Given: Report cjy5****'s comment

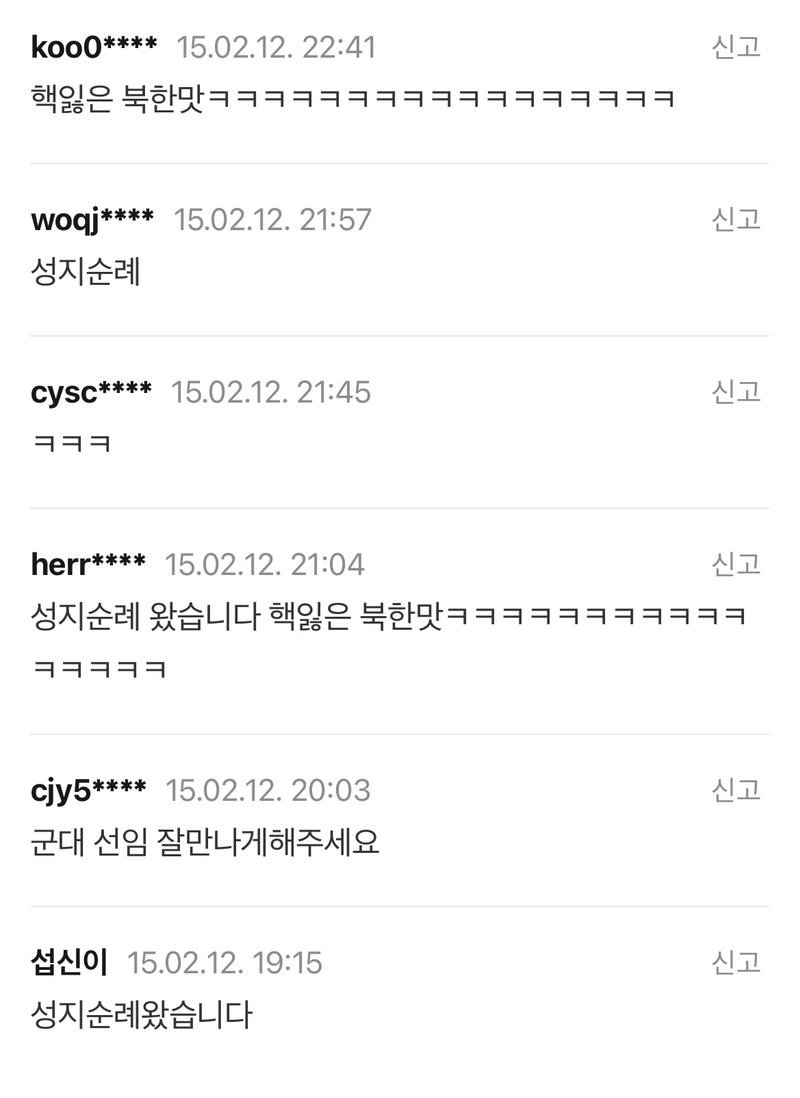Looking at the screenshot, I should pyautogui.click(x=736, y=790).
